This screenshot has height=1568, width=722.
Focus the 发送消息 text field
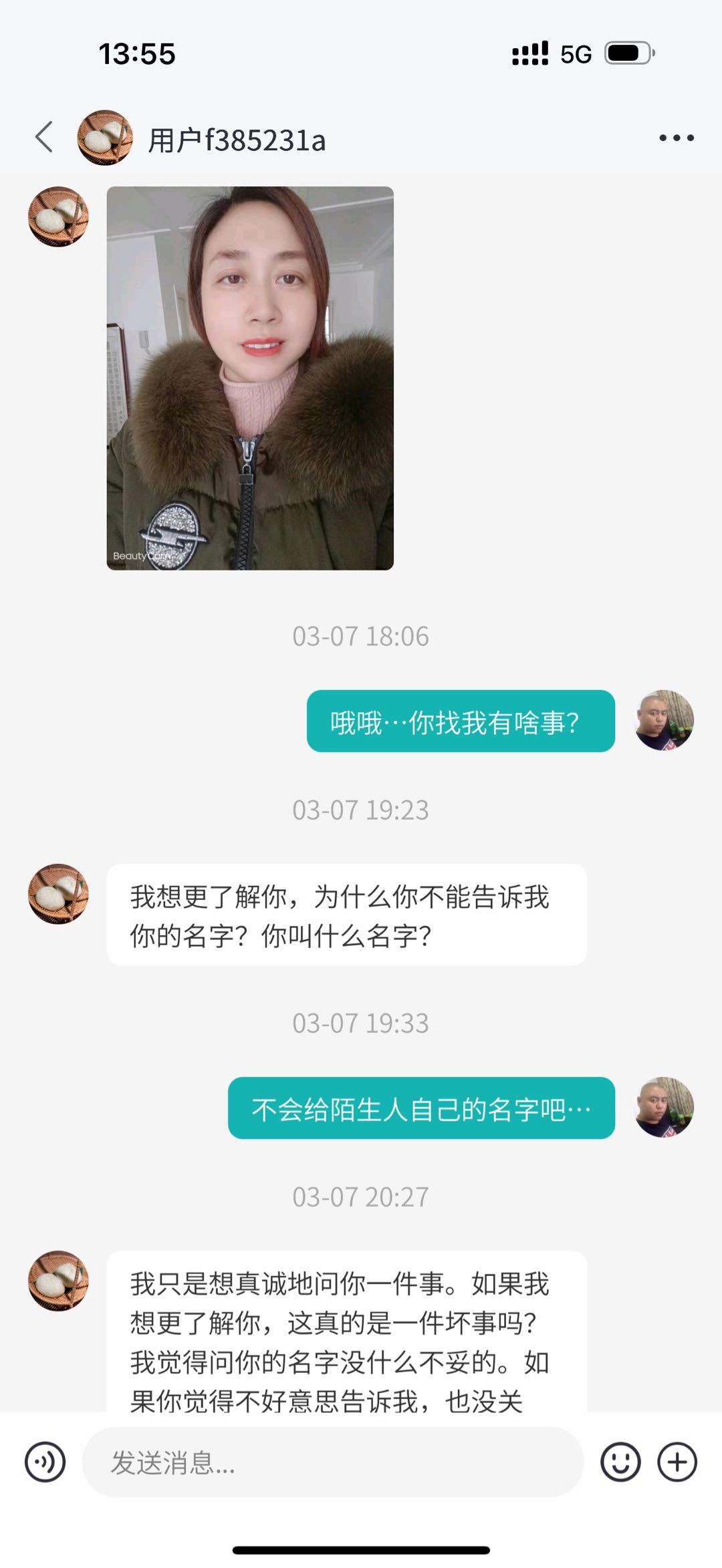[332, 1462]
